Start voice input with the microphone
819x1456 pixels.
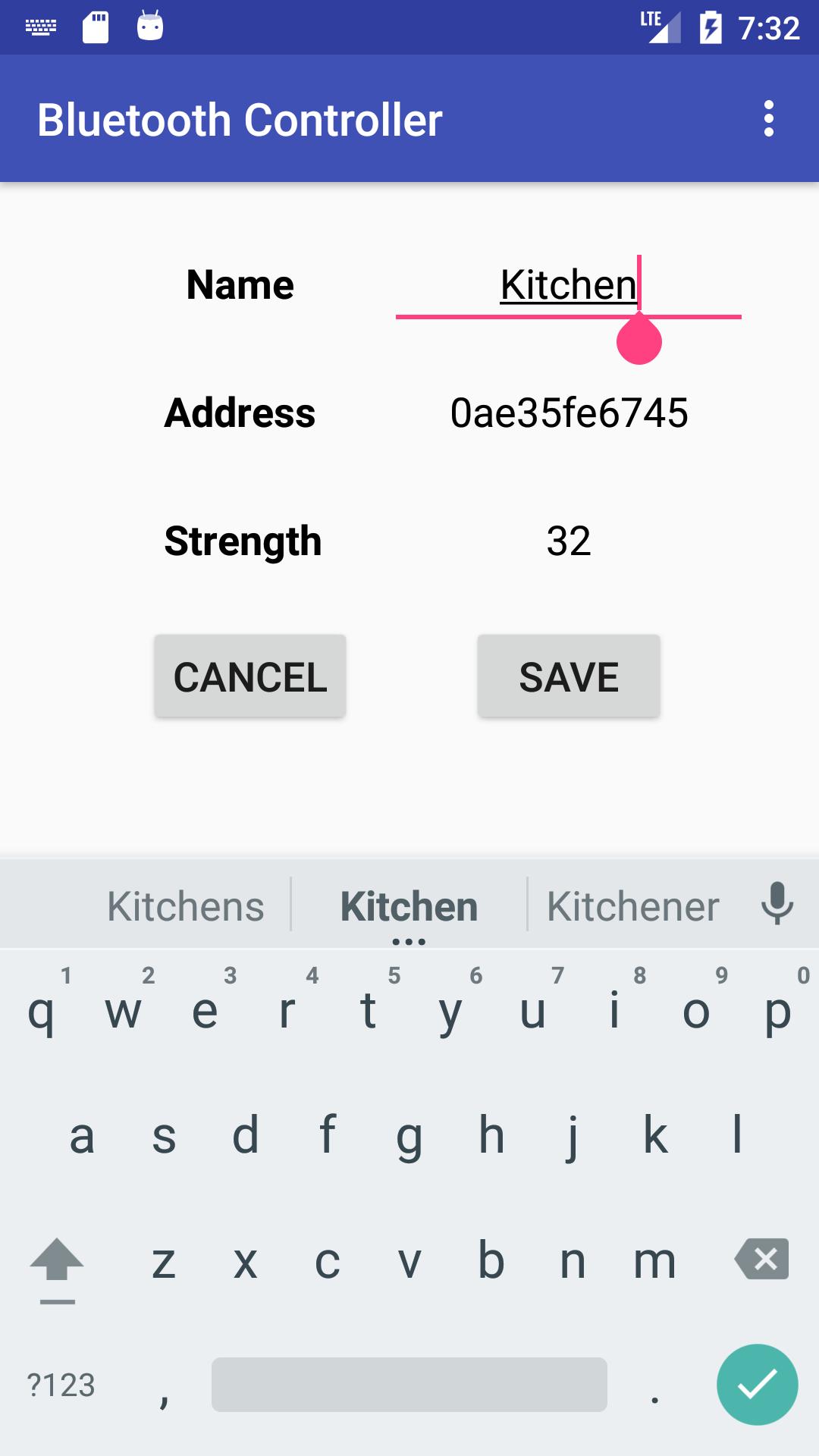[777, 903]
